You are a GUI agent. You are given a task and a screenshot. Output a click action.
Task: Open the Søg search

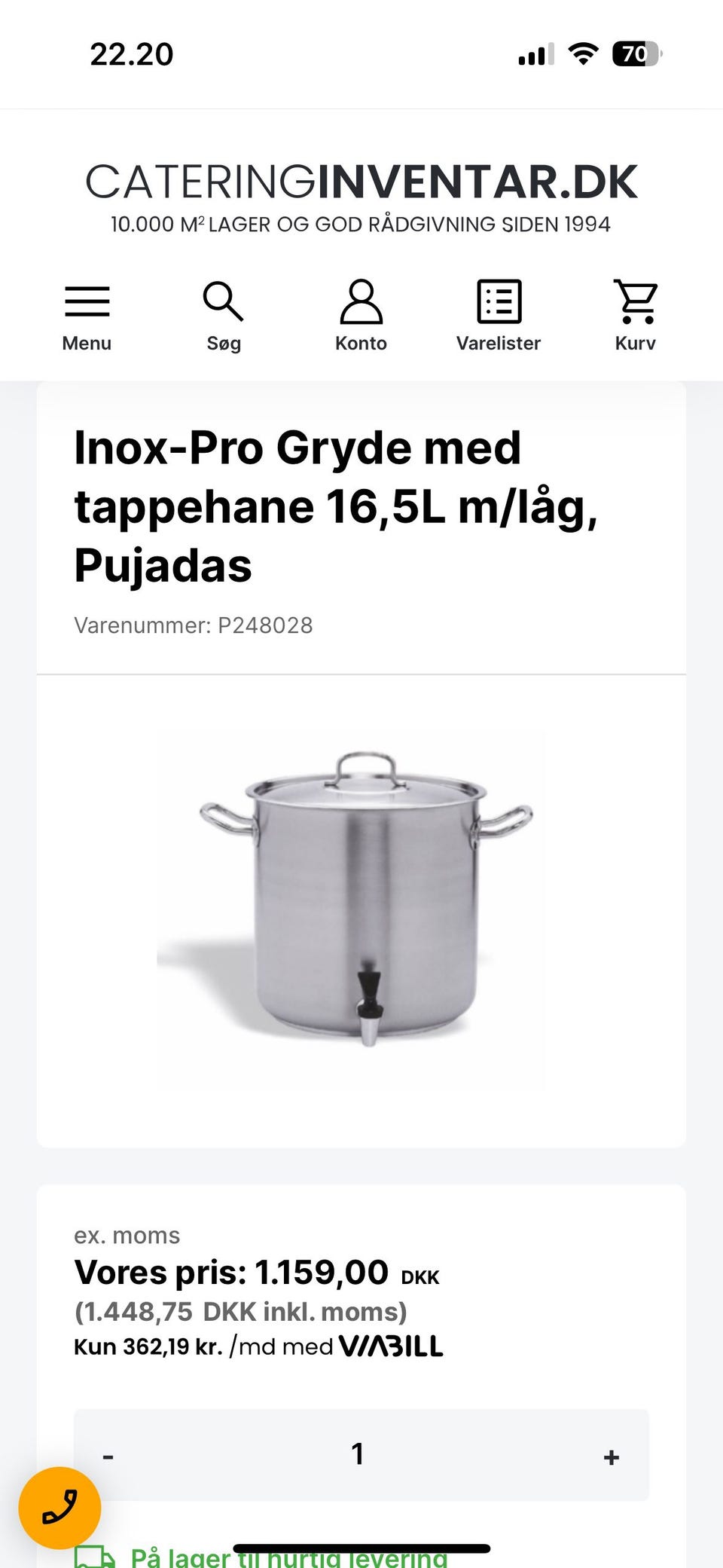(x=224, y=315)
